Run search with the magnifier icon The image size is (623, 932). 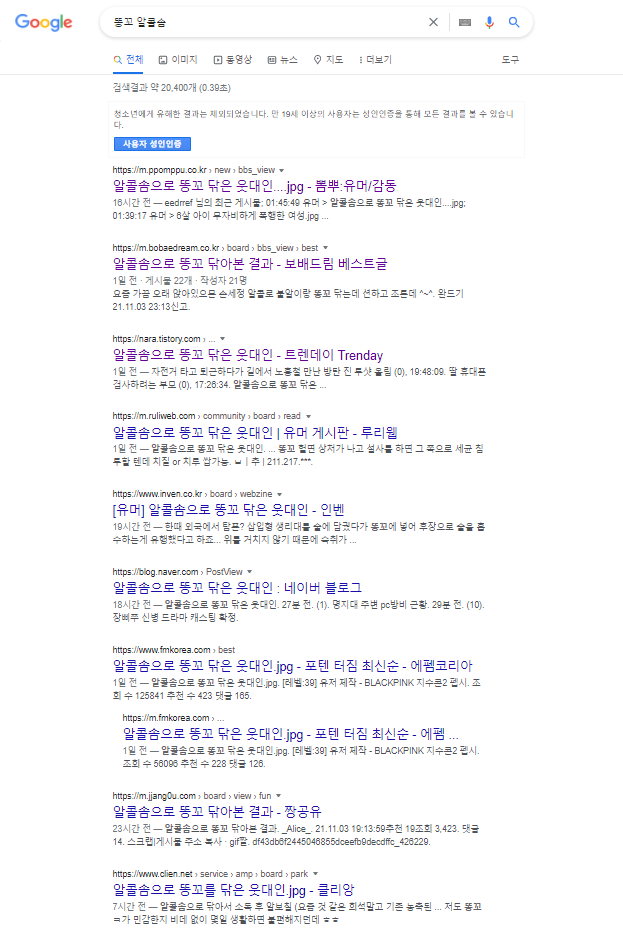tap(514, 22)
